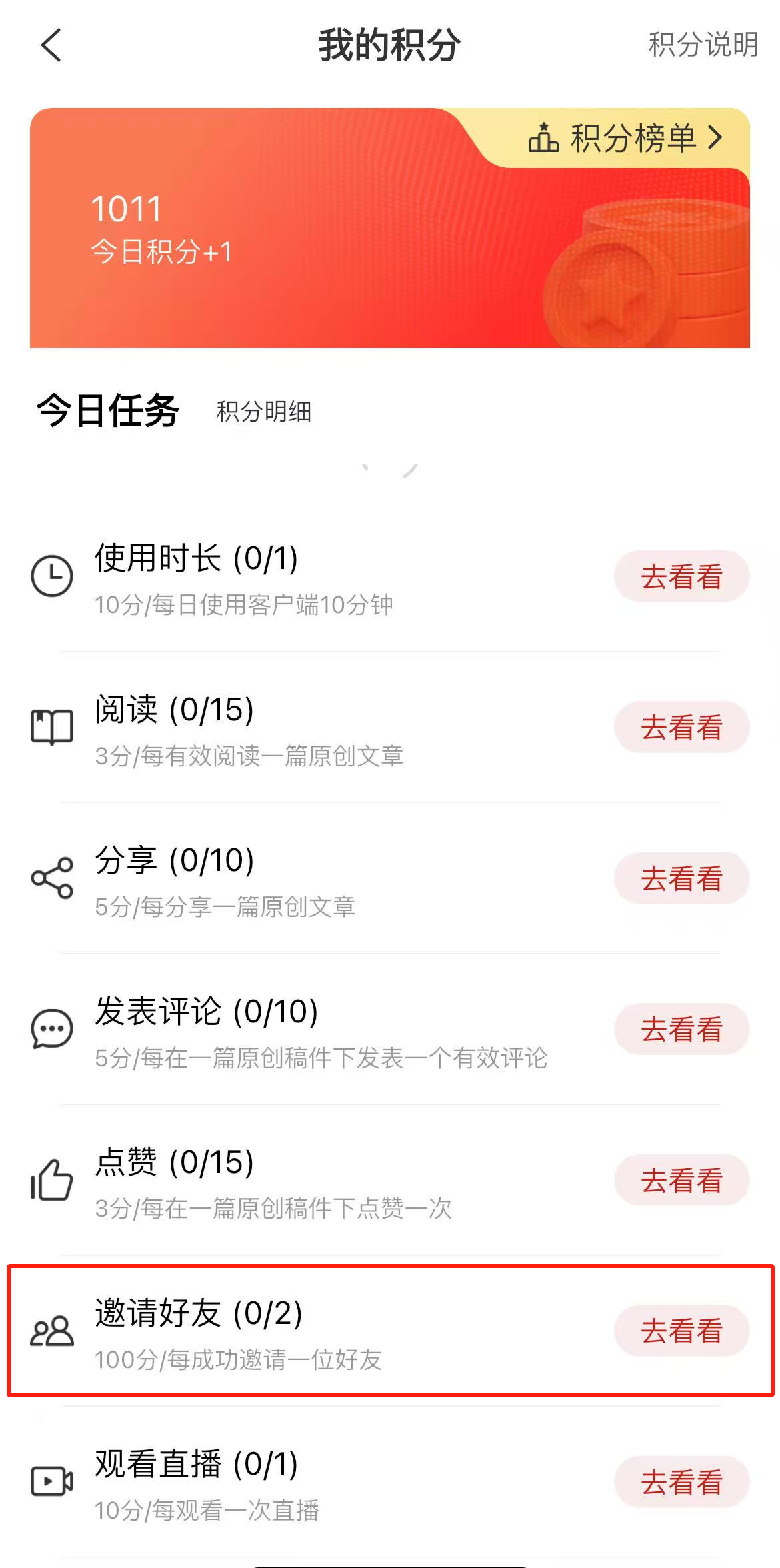Go back from 我的积分 page
This screenshot has width=780, height=1568.
pyautogui.click(x=51, y=45)
